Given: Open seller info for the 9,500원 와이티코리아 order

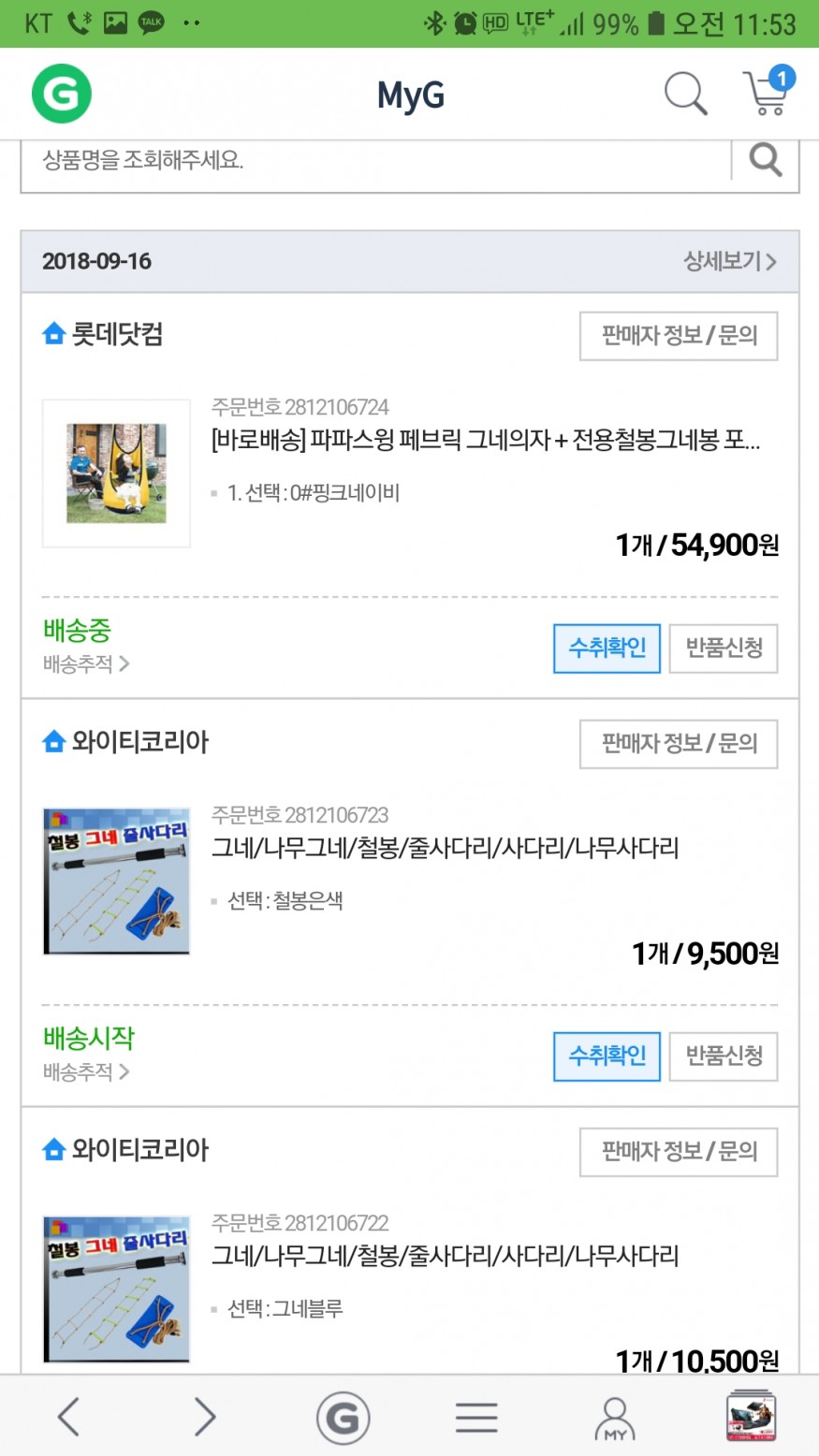Looking at the screenshot, I should coord(679,744).
